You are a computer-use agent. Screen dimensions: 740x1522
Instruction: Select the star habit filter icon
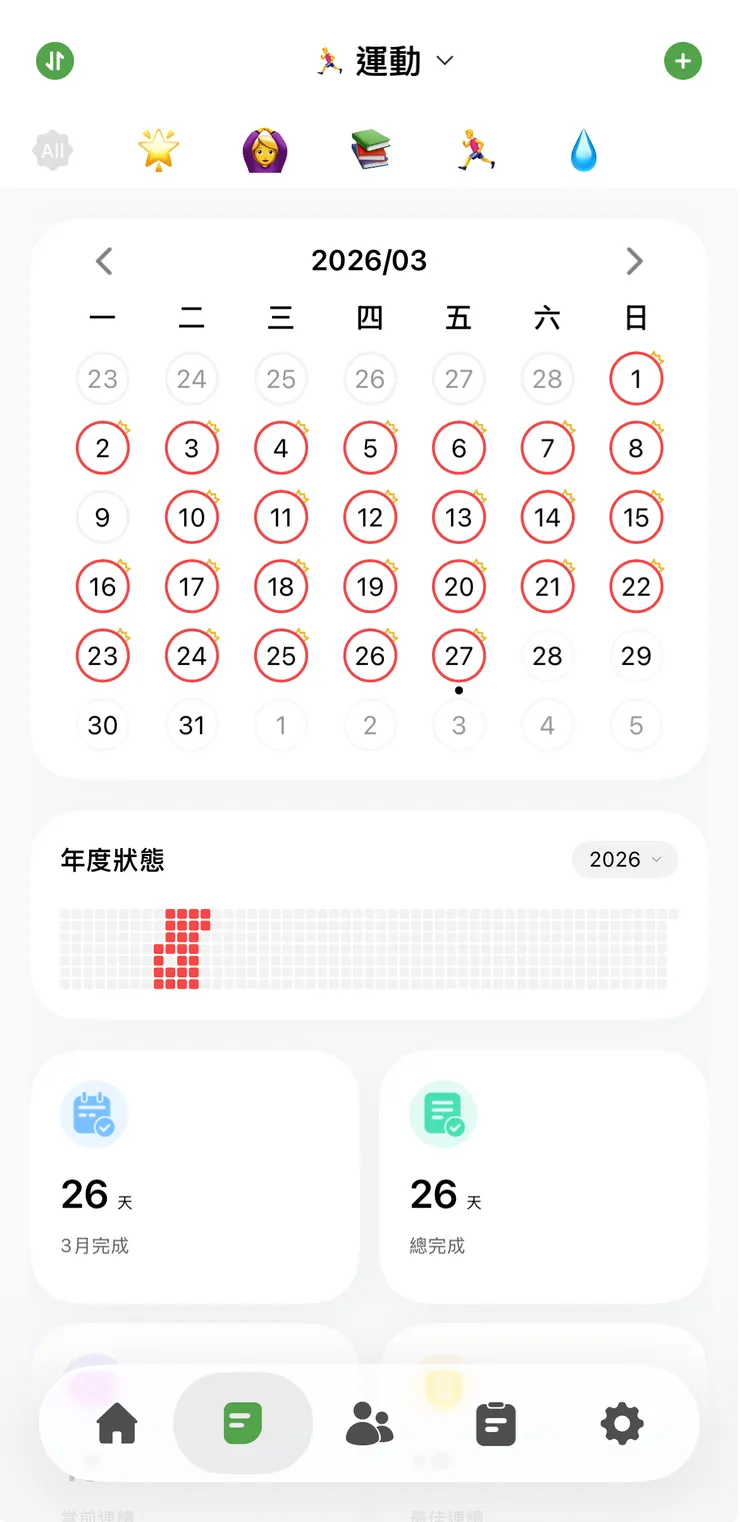point(158,150)
